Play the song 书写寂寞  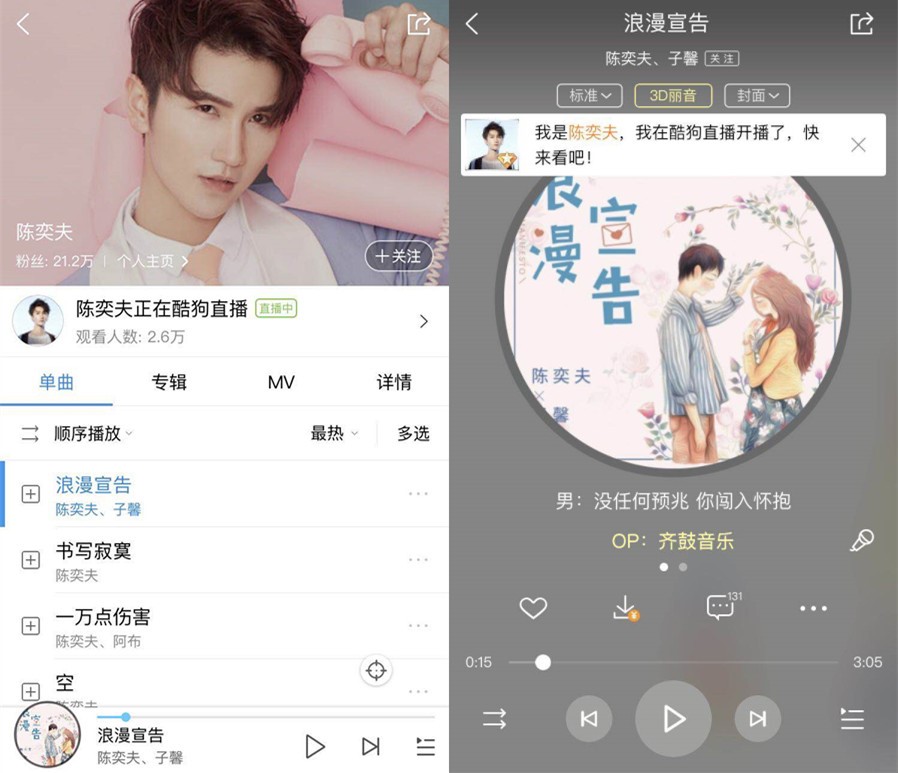pos(93,551)
